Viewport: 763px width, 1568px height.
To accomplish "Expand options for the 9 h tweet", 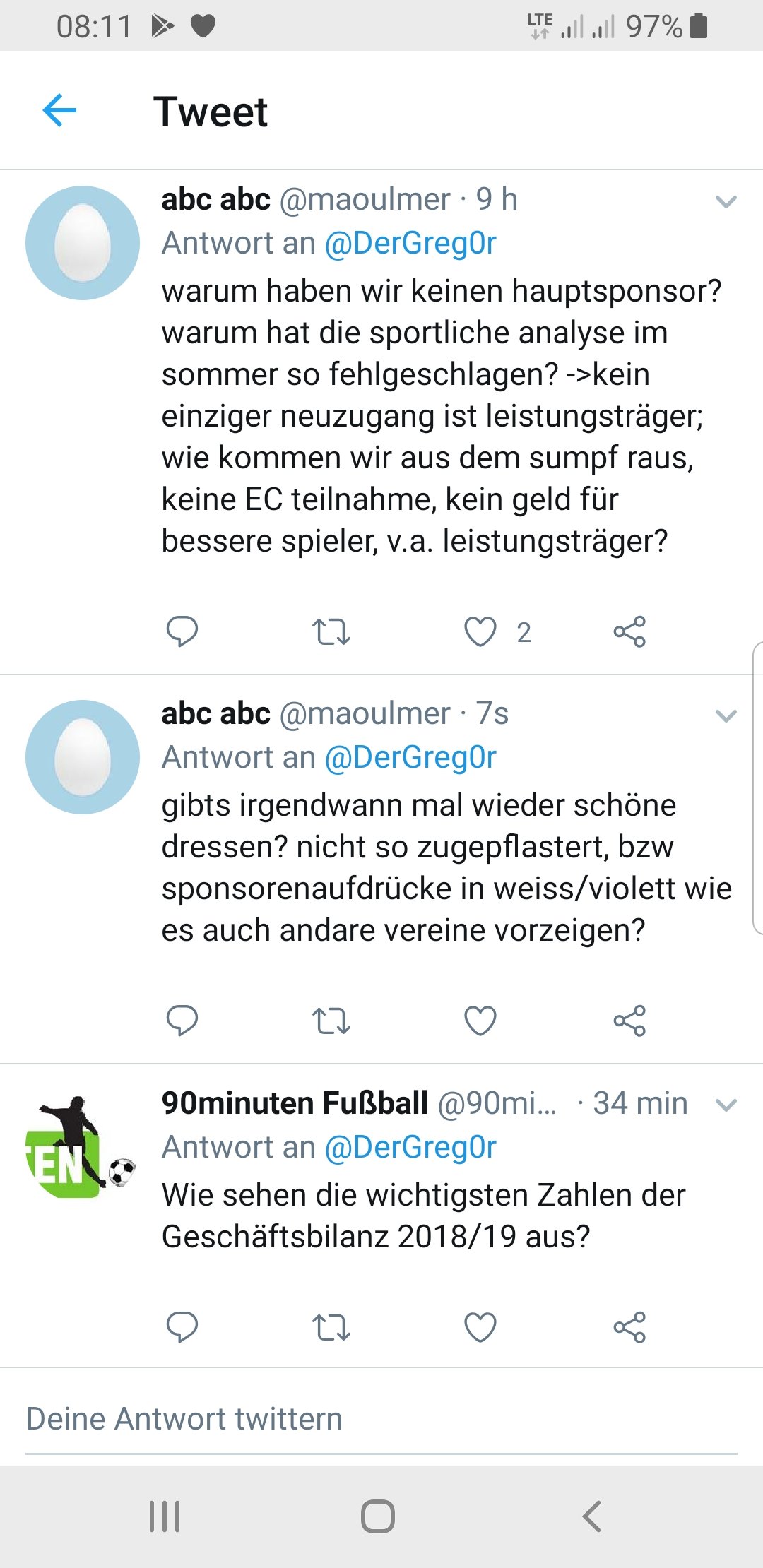I will coord(726,202).
